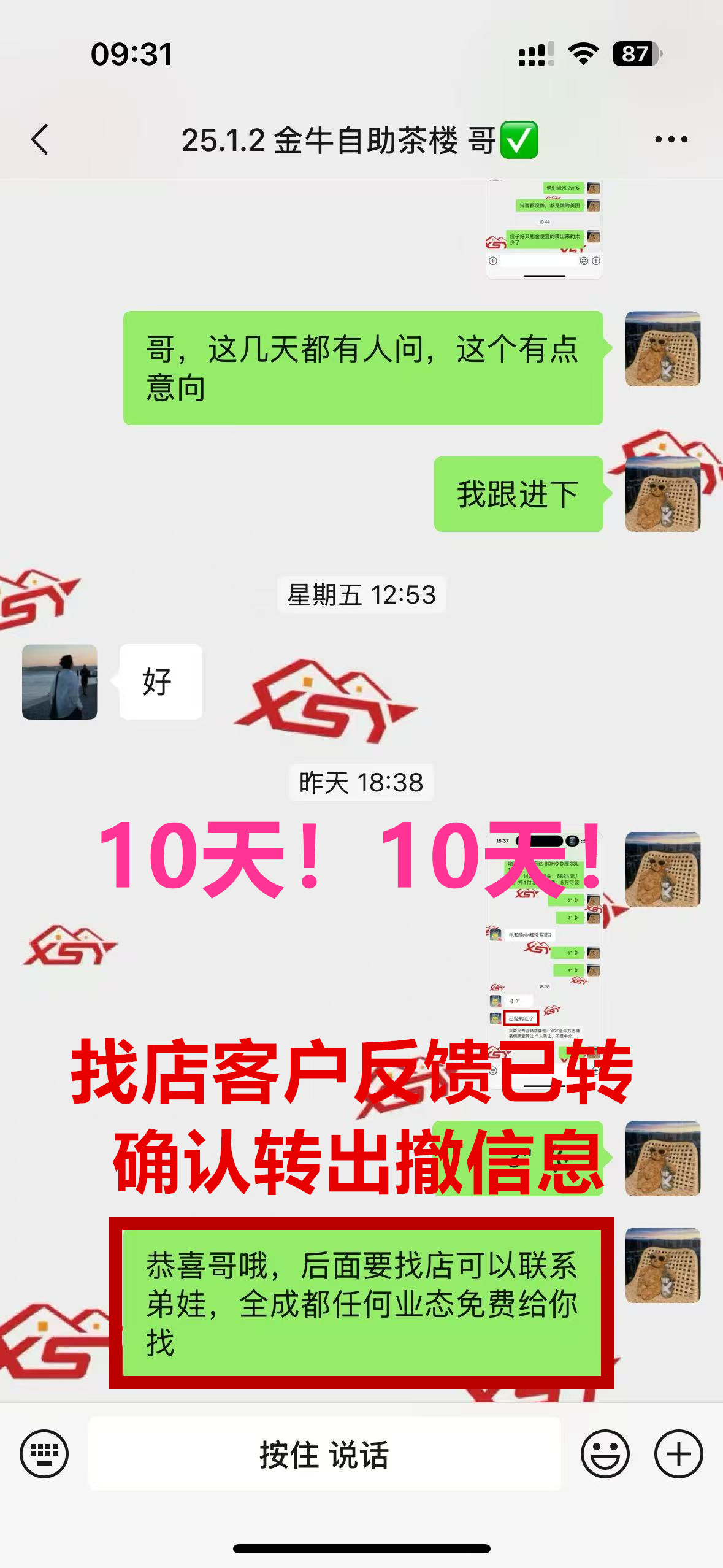Open sender avatar beside 我跟进下 message

[662, 494]
